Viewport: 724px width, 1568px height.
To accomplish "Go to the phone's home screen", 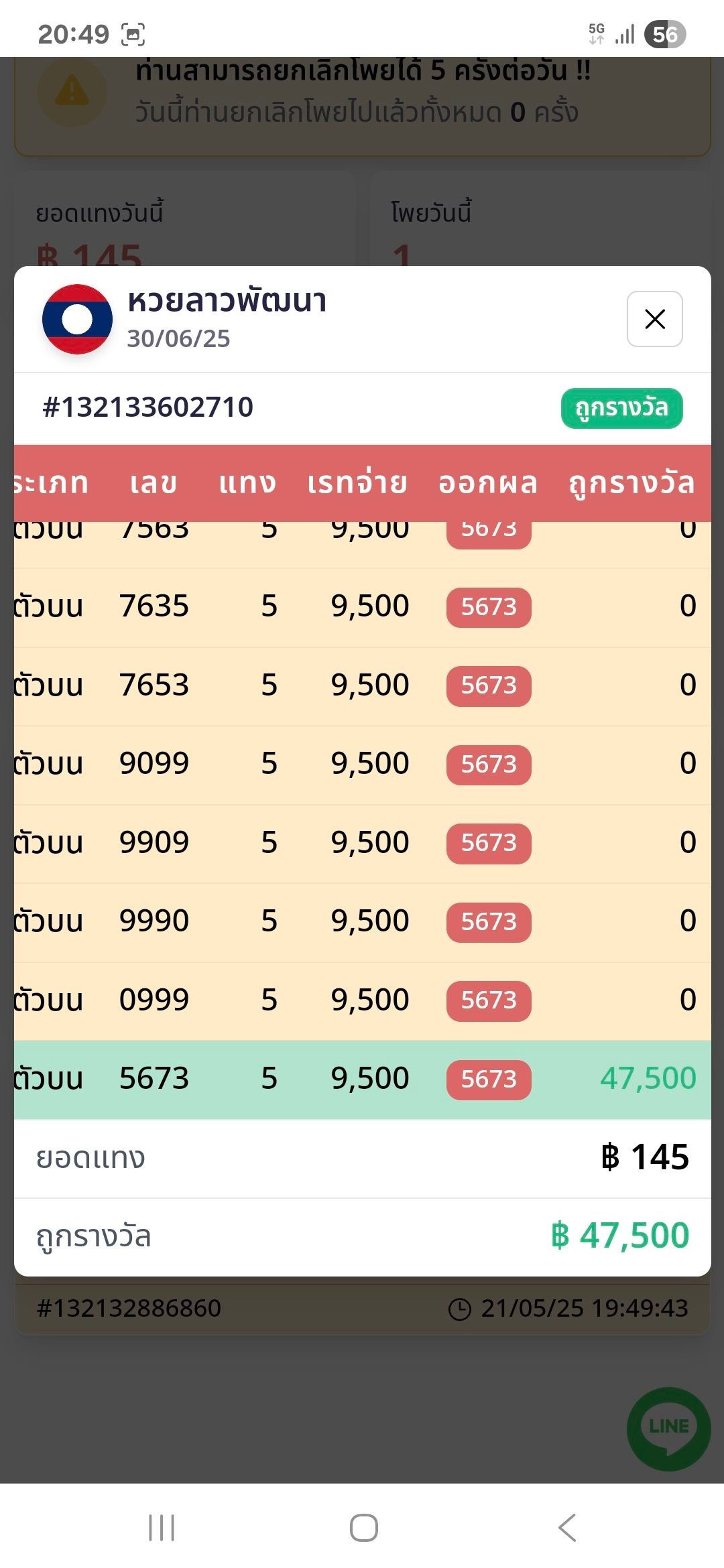I will 363,1528.
